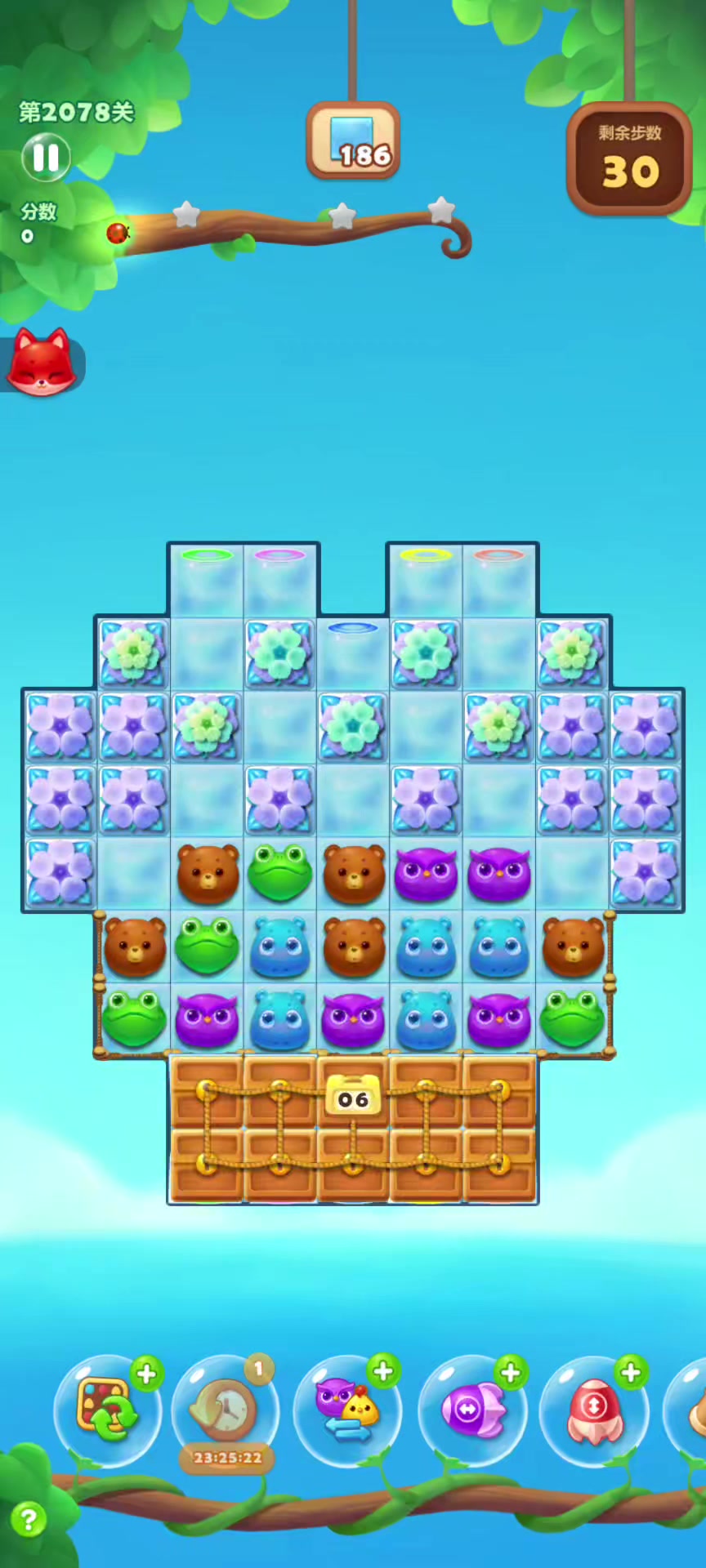Pause the game

coord(46,157)
